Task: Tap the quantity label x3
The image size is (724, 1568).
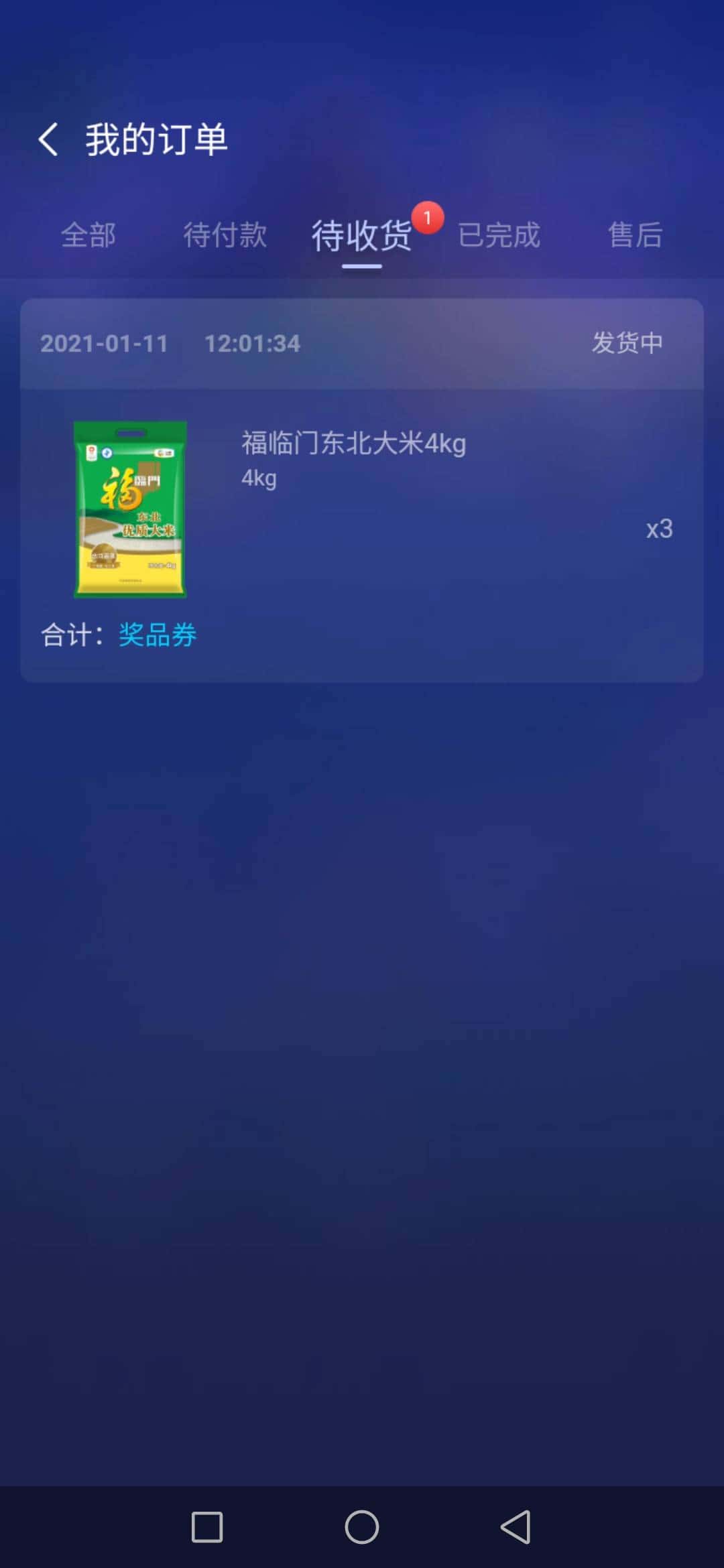Action: click(658, 529)
